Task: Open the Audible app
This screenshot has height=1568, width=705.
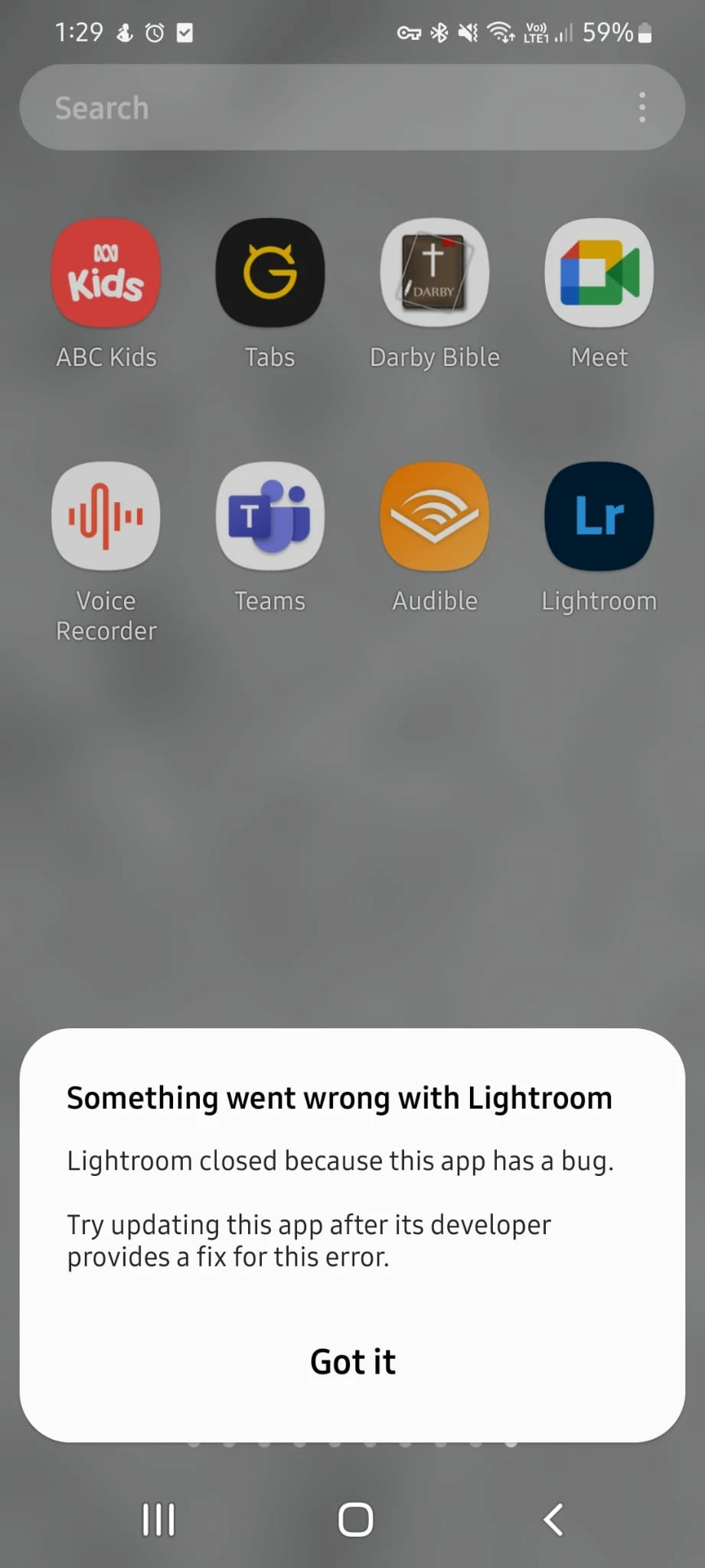Action: pos(435,517)
